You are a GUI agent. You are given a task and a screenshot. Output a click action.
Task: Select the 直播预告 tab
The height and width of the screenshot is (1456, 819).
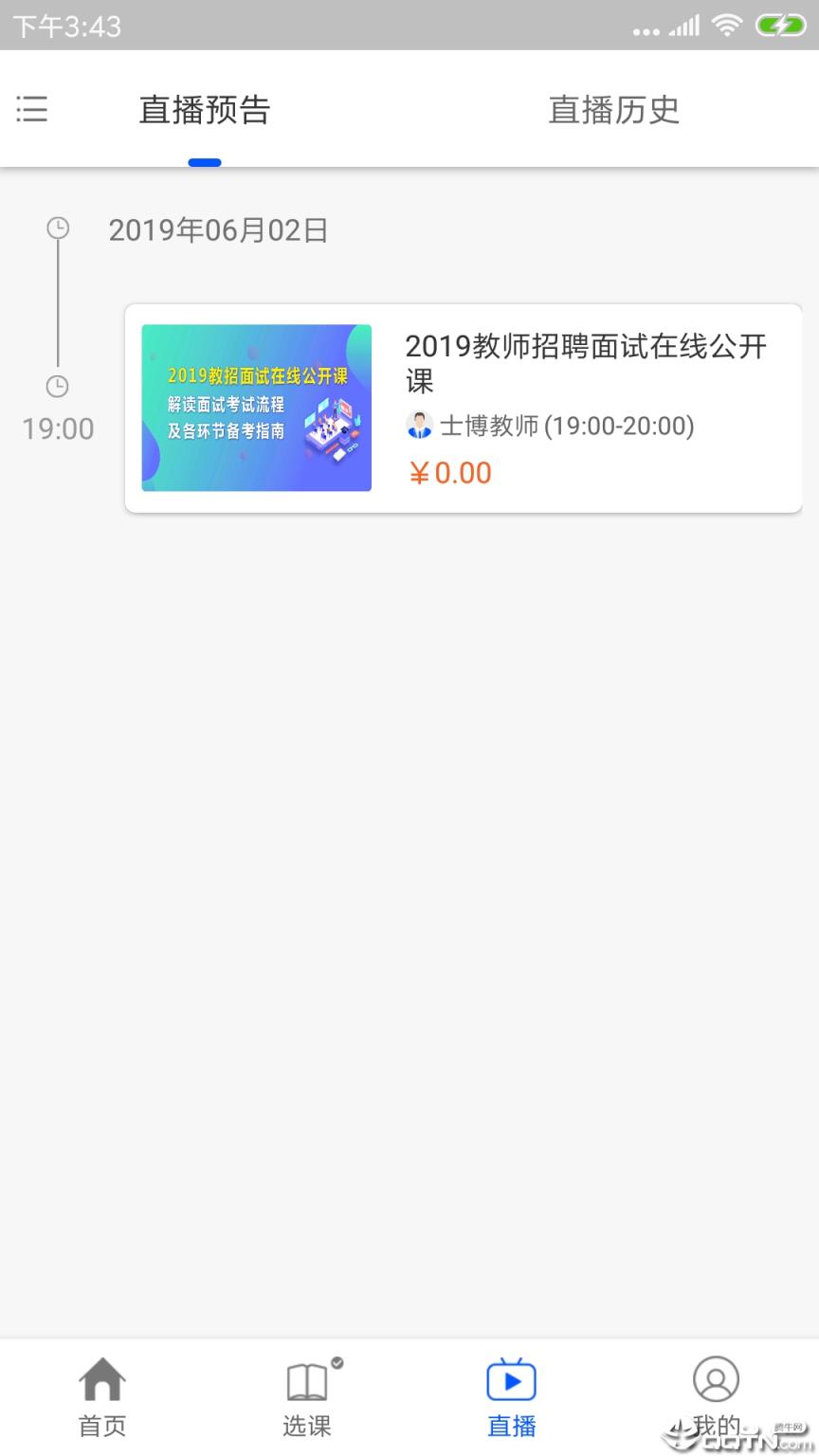pos(204,110)
